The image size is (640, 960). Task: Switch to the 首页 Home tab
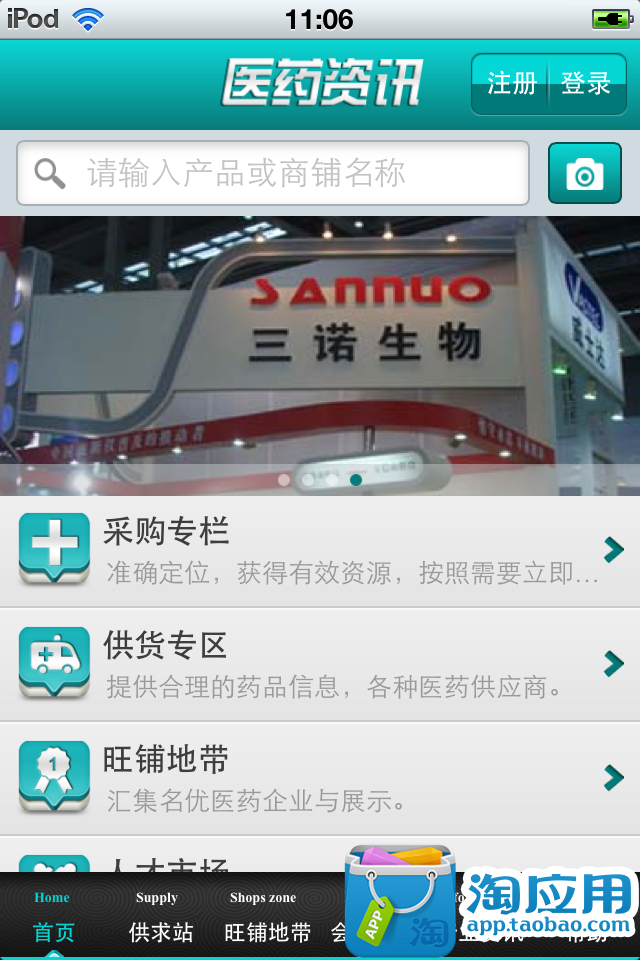pyautogui.click(x=53, y=918)
